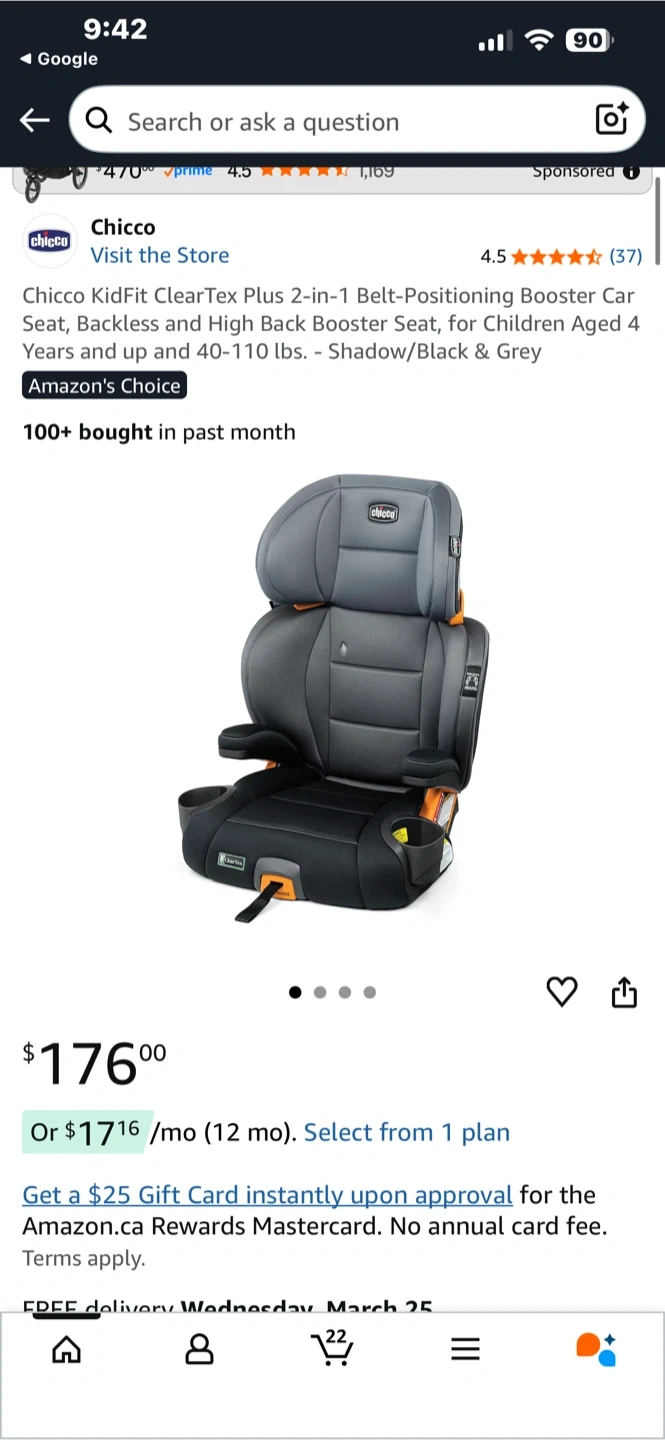Open the cart with 22 items

[332, 1348]
